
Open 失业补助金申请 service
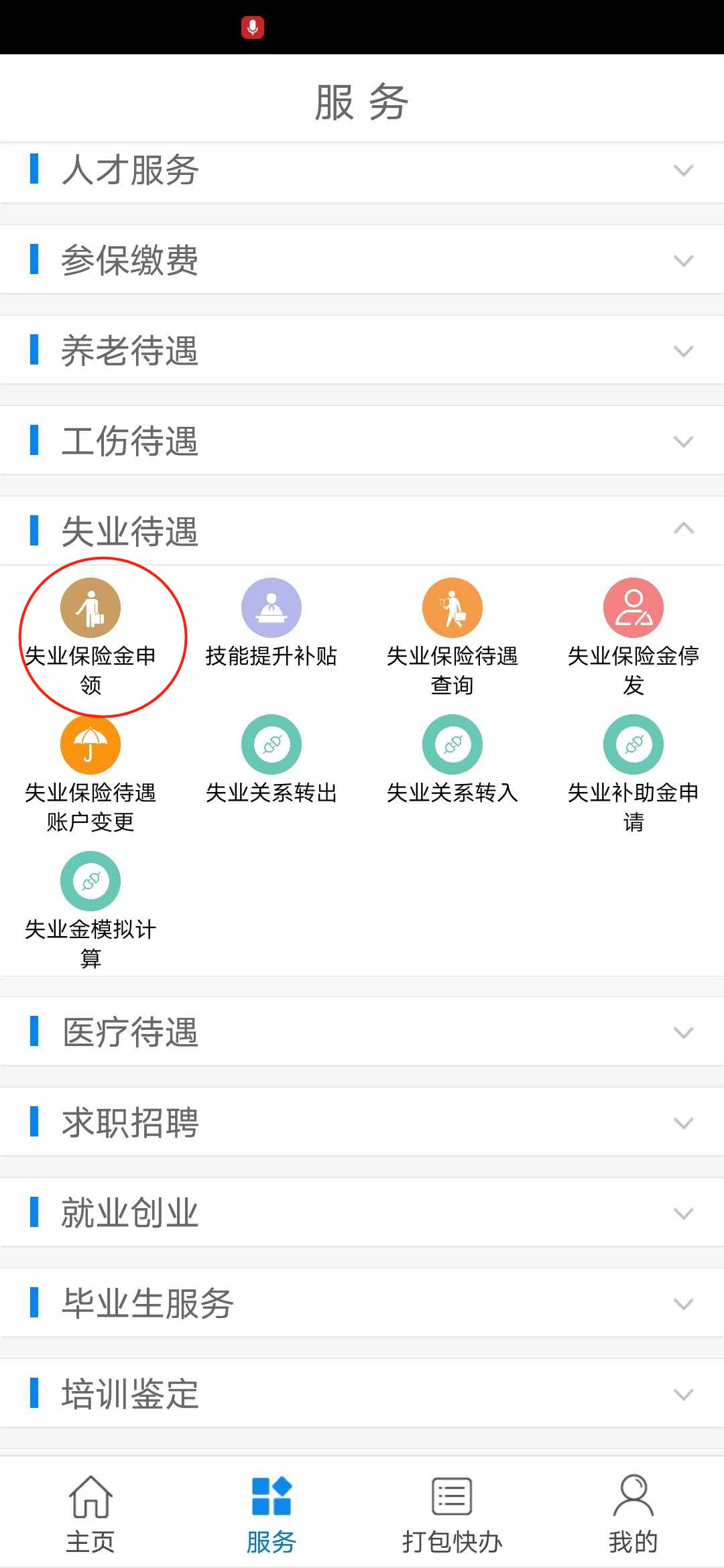pos(633,773)
